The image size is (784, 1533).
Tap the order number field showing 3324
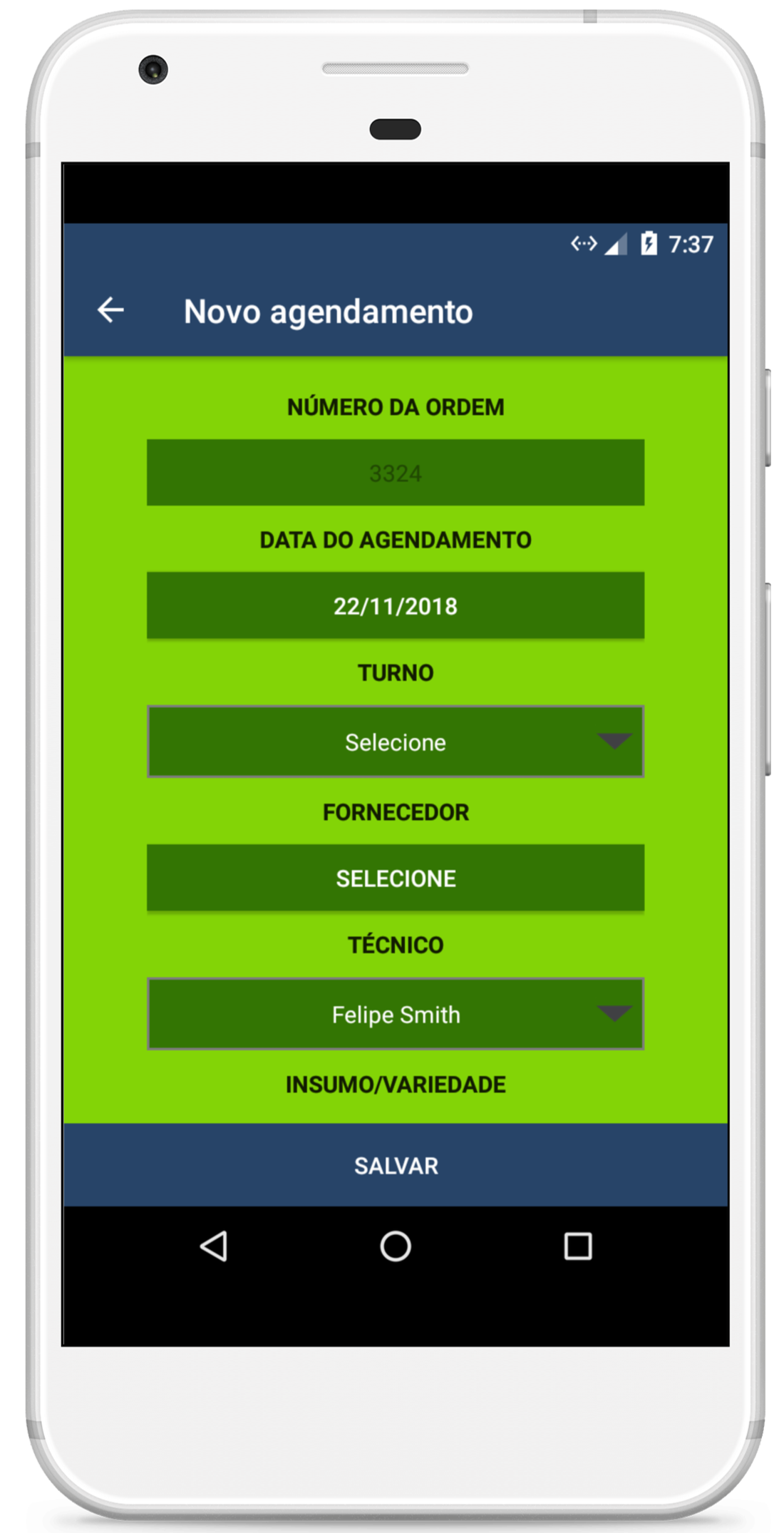(395, 473)
